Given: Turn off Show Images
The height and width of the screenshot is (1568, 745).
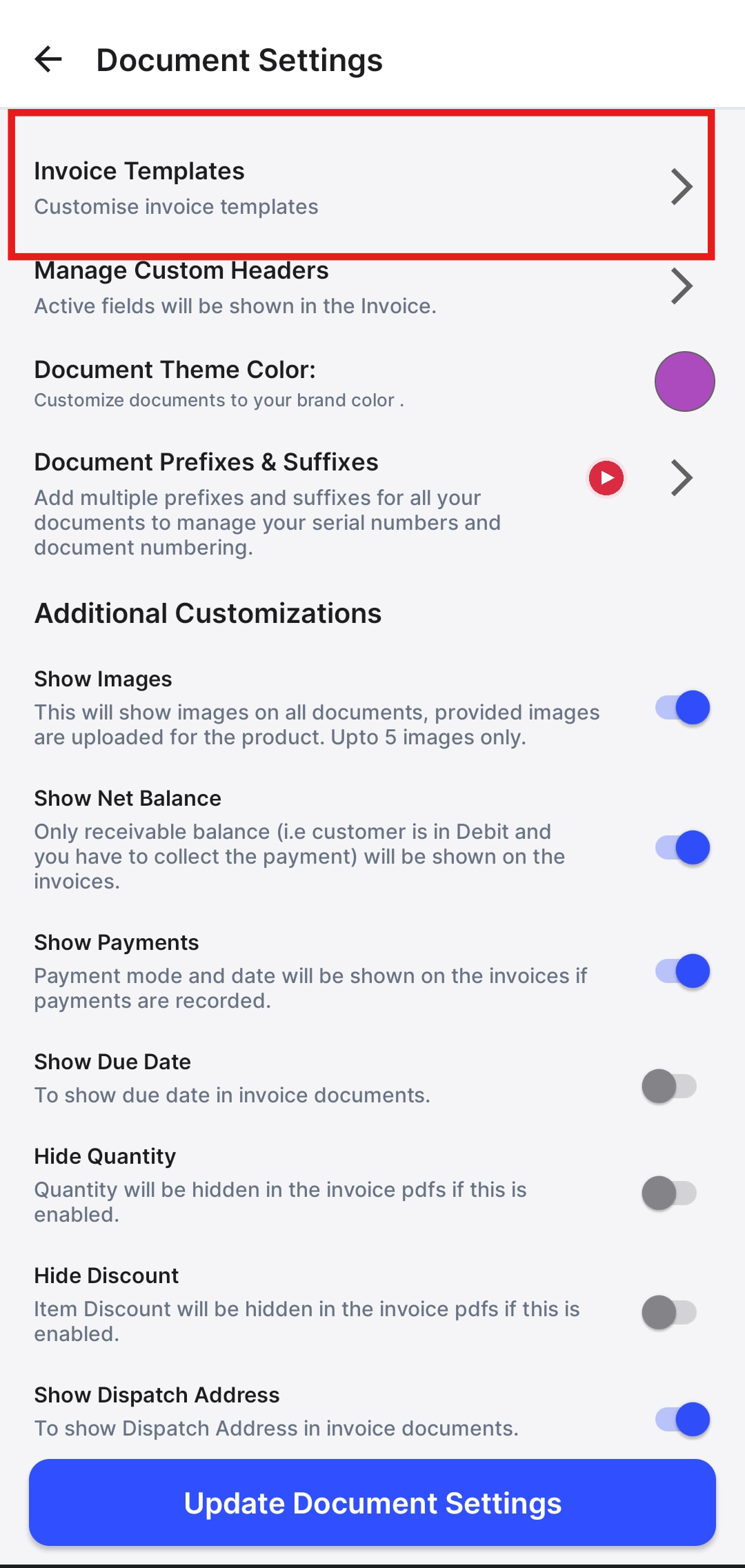Looking at the screenshot, I should (x=682, y=708).
